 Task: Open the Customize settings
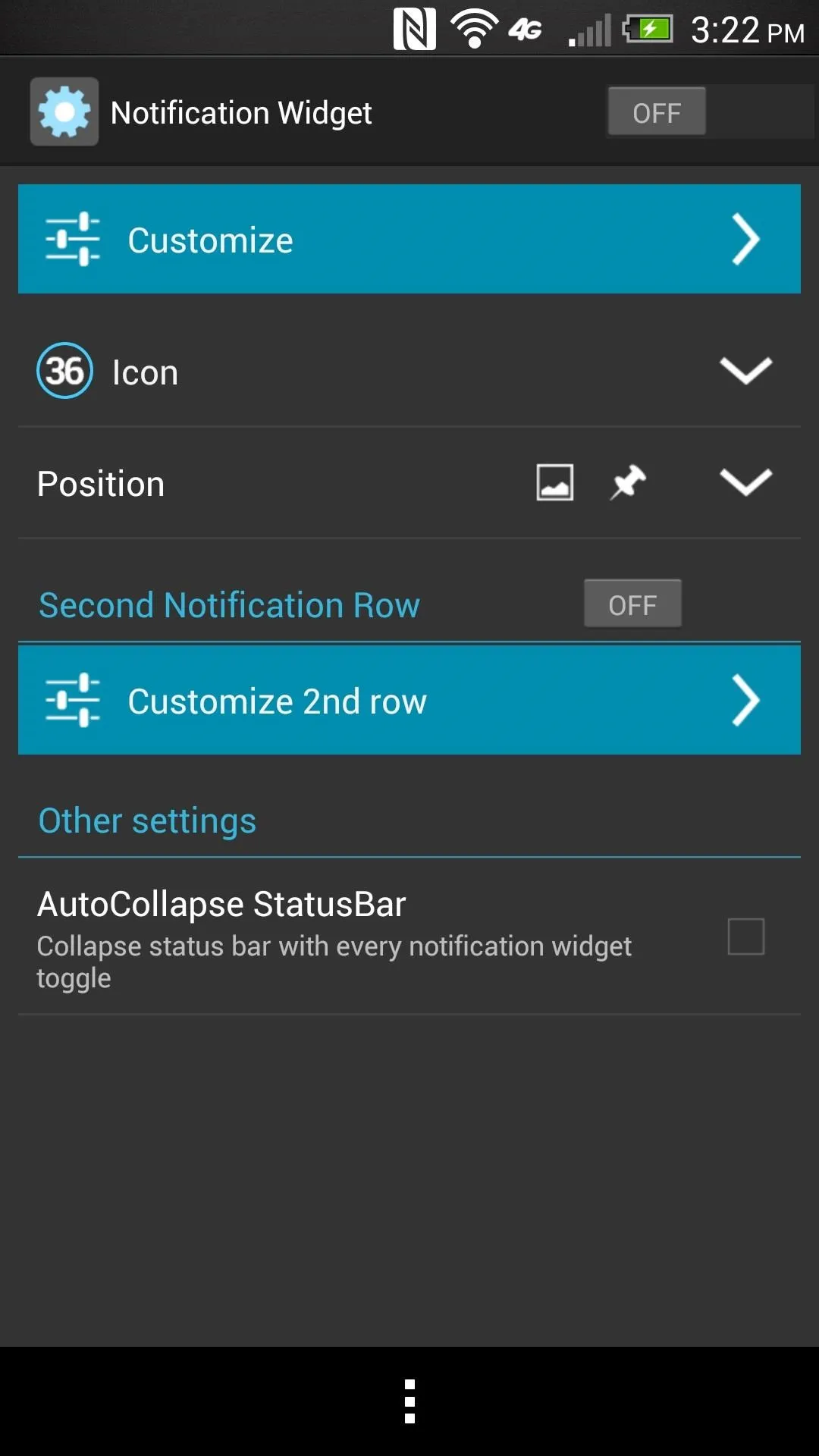tap(409, 239)
